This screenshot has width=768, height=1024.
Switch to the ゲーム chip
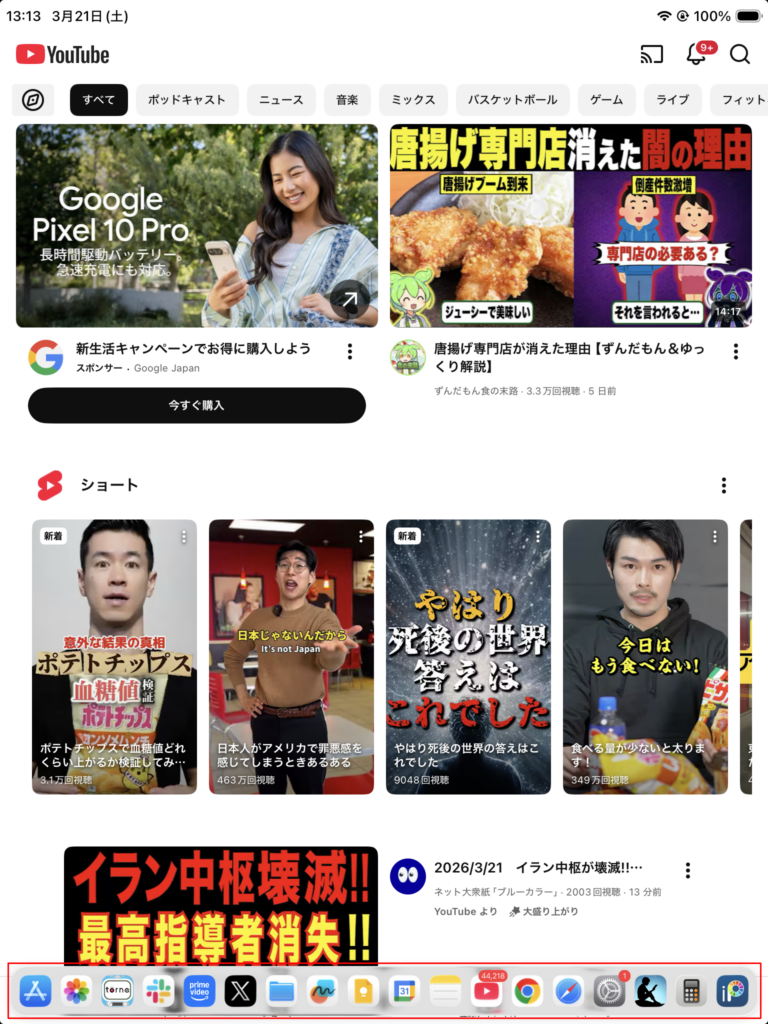coord(606,100)
